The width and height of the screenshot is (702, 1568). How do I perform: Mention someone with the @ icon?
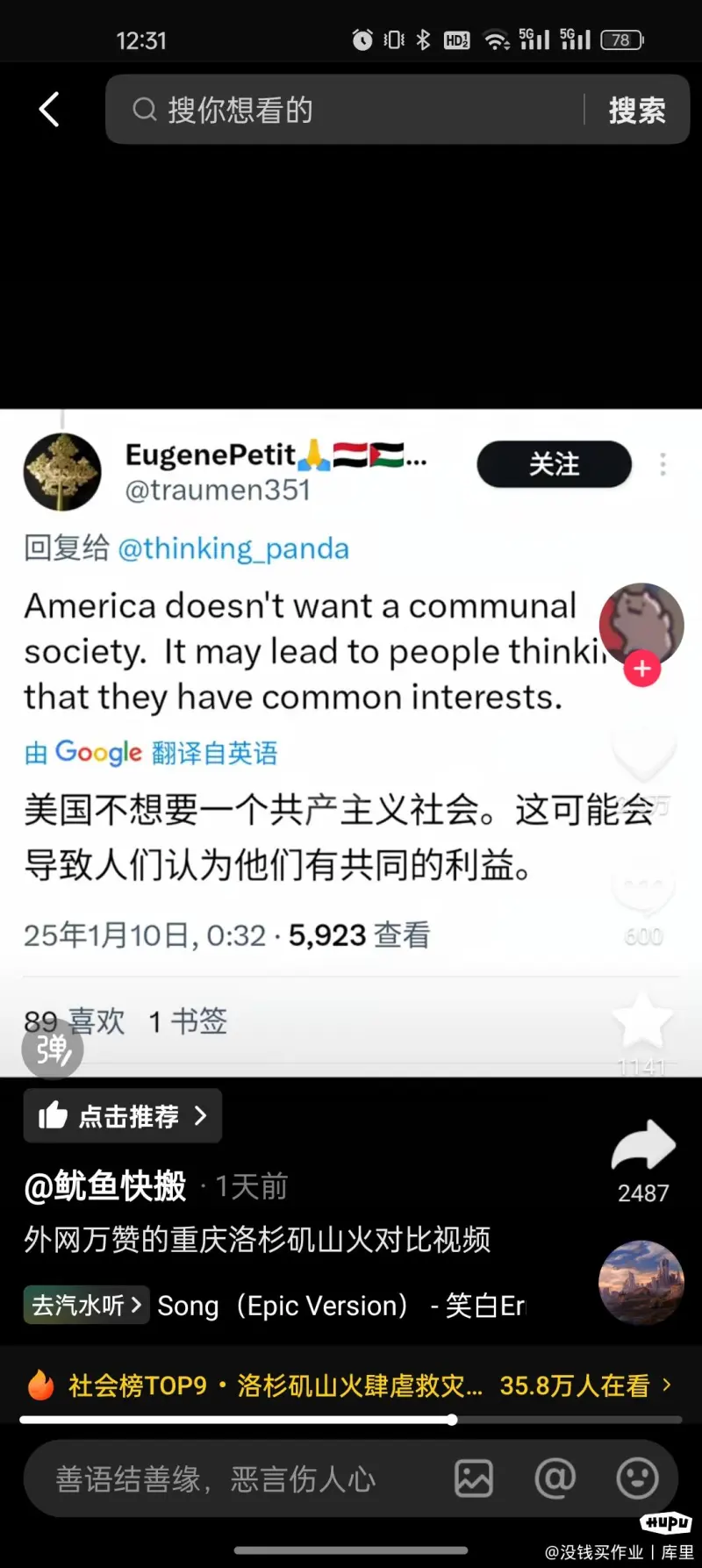point(555,1479)
